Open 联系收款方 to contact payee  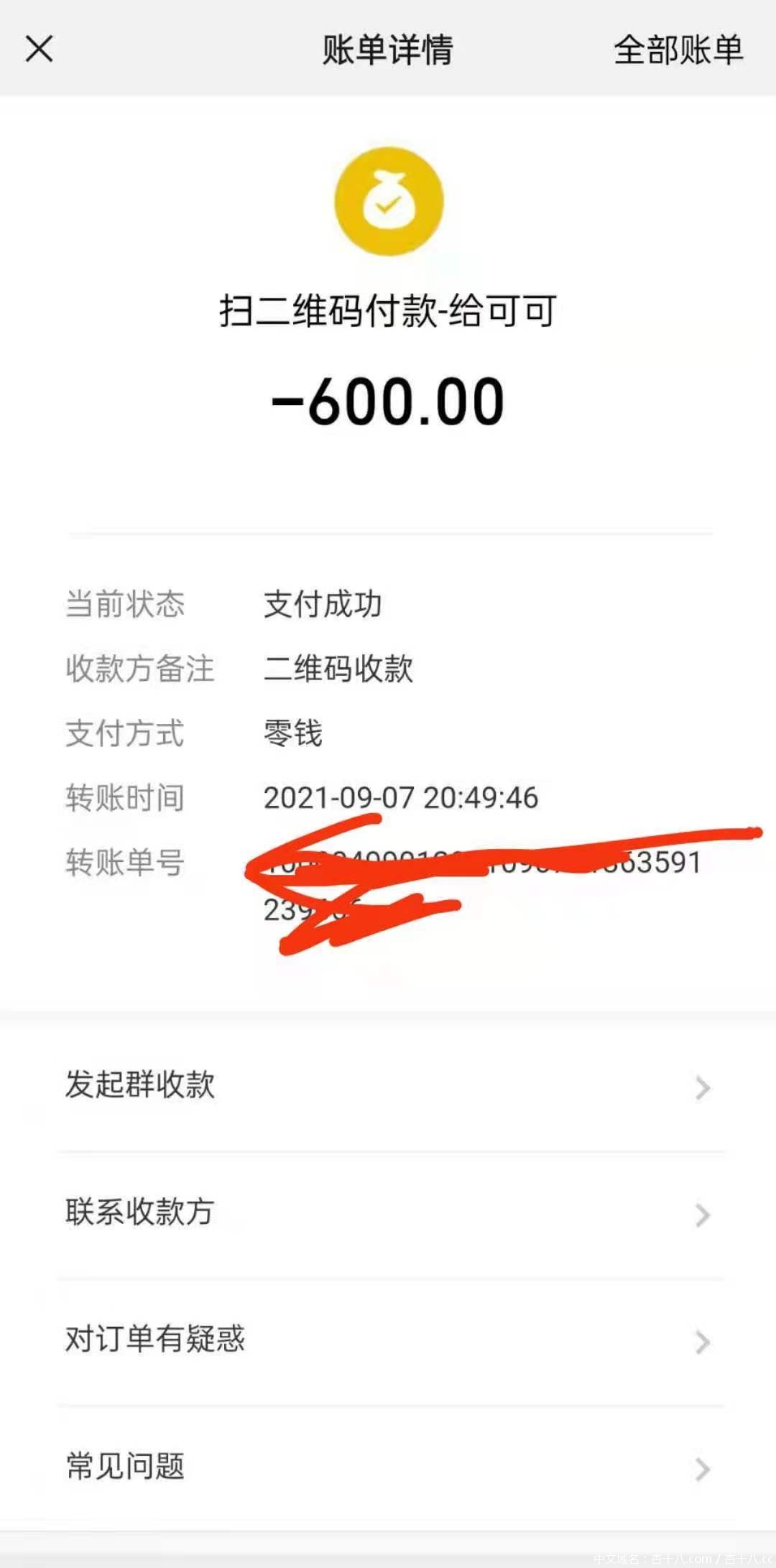pyautogui.click(x=388, y=1213)
